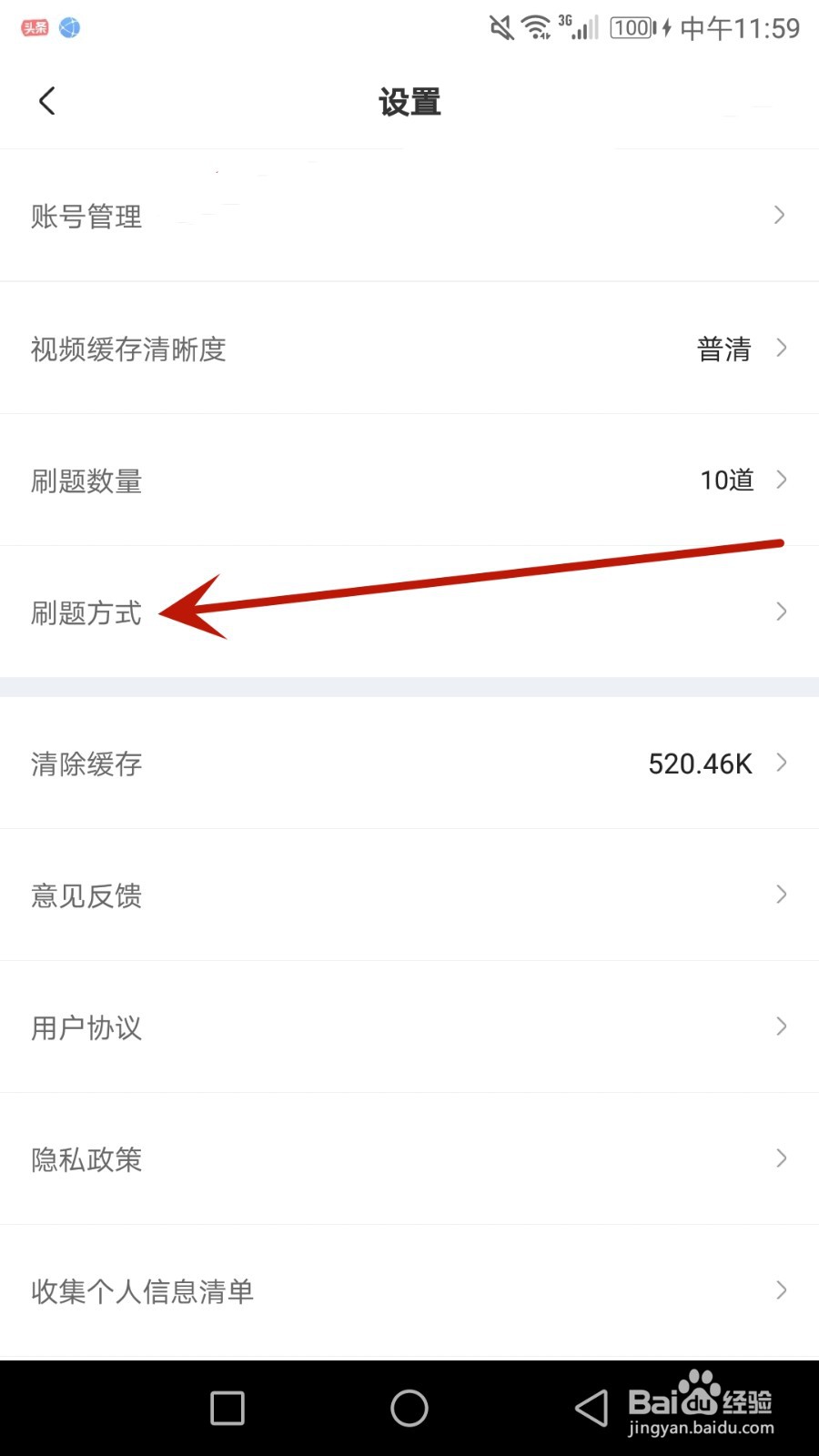Open the 用户协议 agreement link

click(x=409, y=1027)
